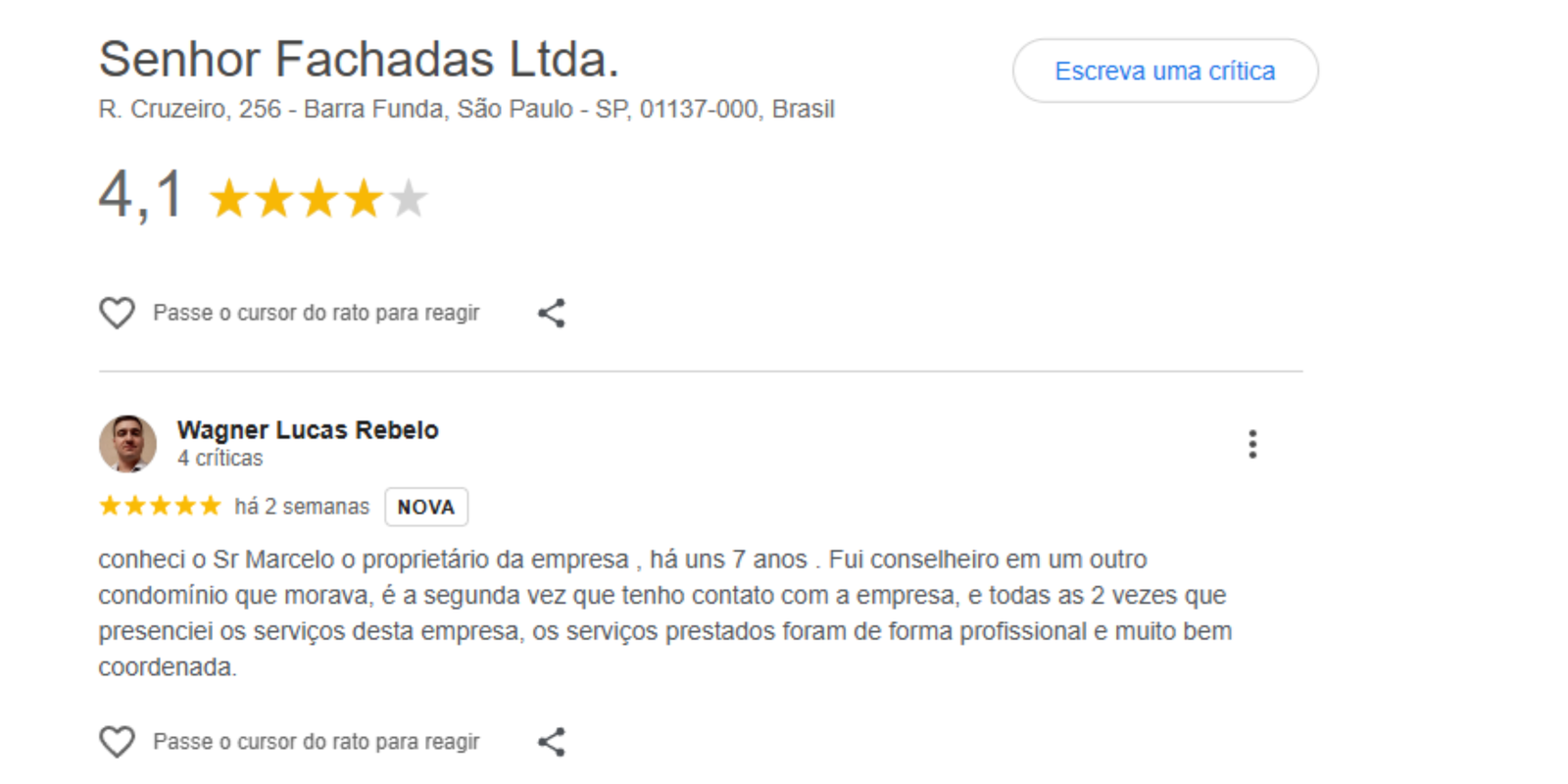
Task: Like Wagner Lucas Rebelo's review with the heart
Action: point(117,741)
